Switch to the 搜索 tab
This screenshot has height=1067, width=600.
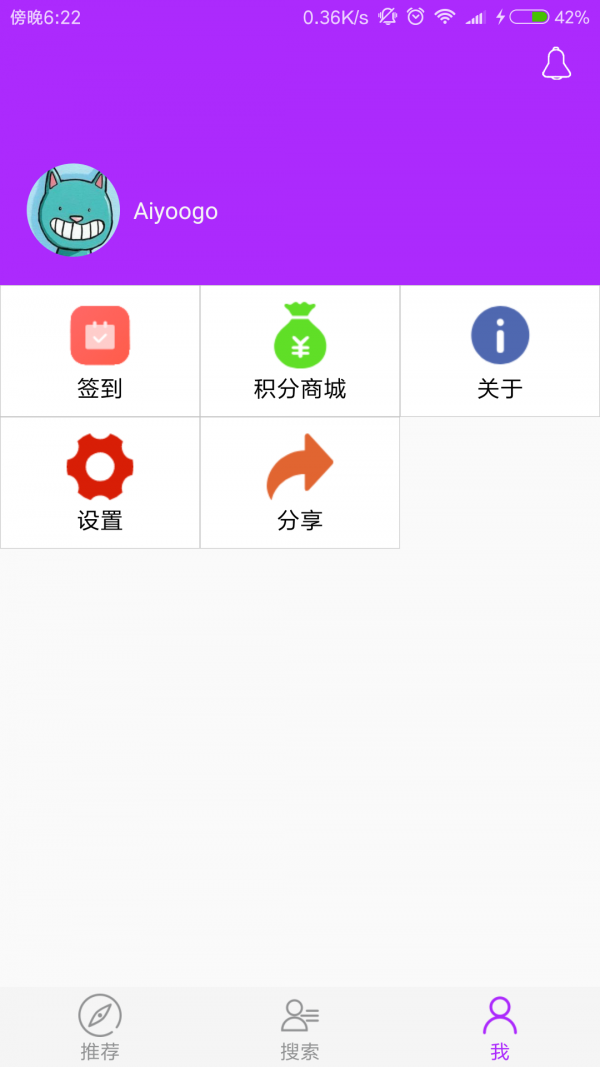pos(300,1028)
